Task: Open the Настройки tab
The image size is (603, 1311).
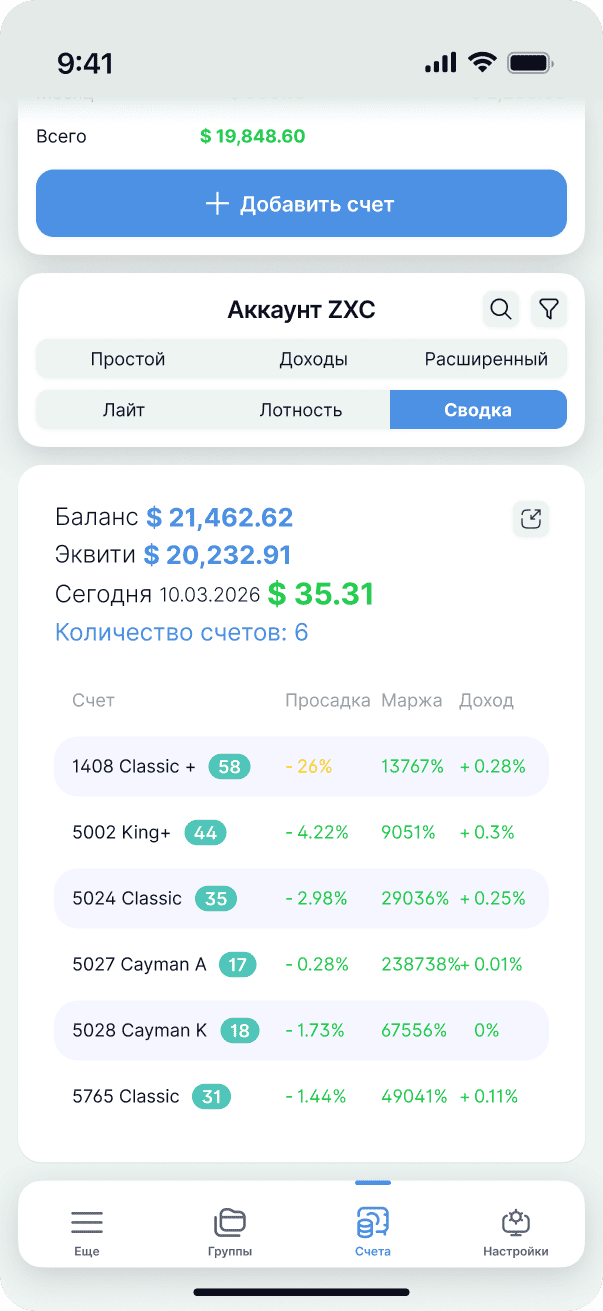Action: (516, 1232)
